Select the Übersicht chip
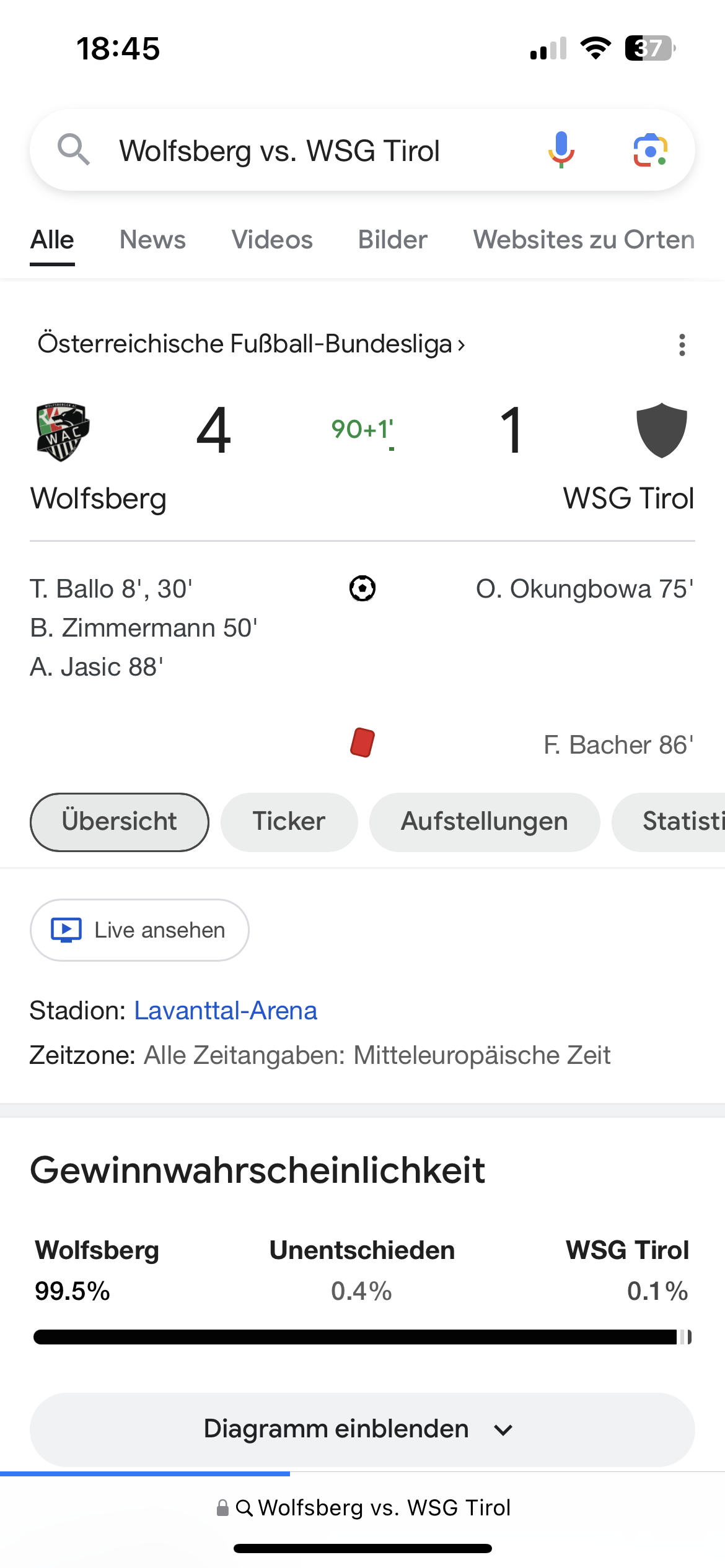This screenshot has width=725, height=1568. point(120,822)
